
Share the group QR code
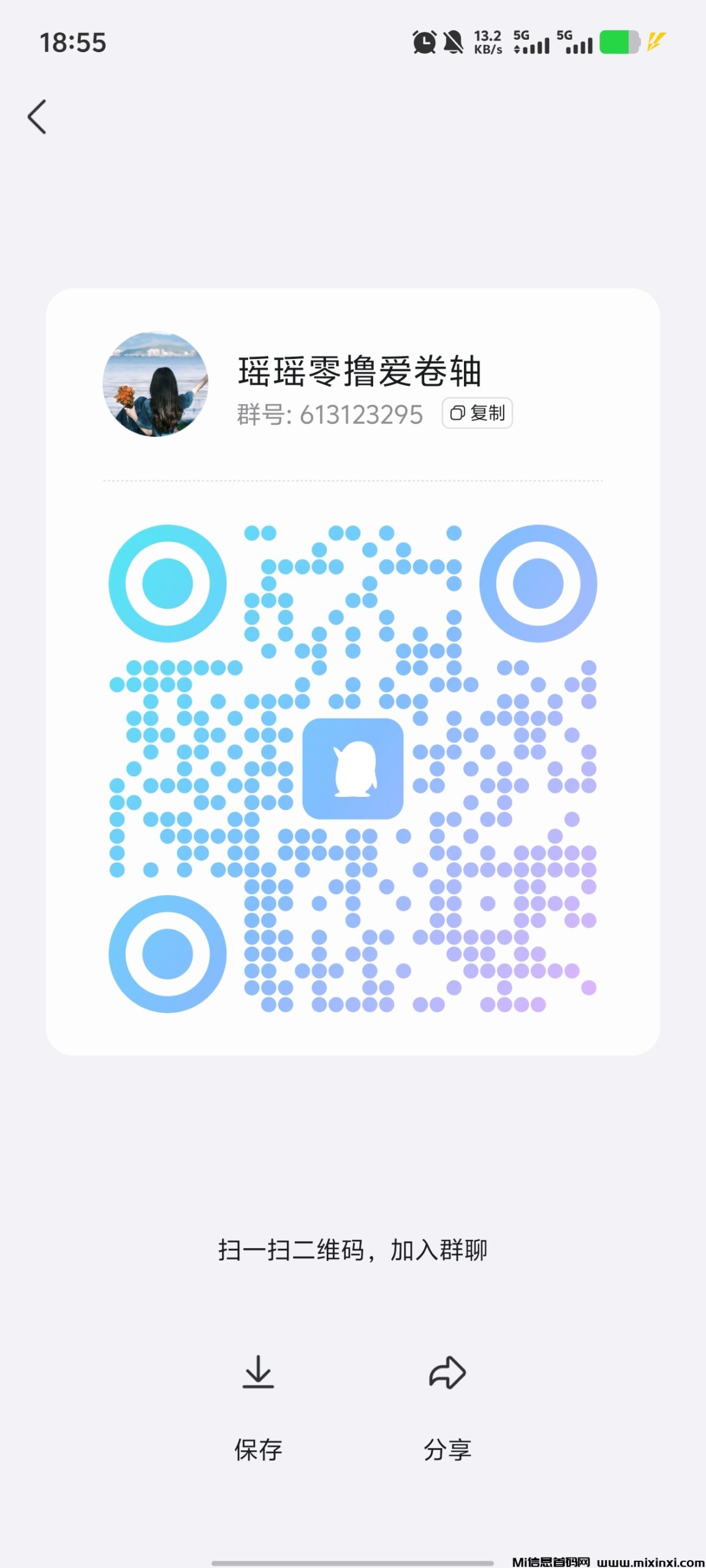coord(447,1403)
